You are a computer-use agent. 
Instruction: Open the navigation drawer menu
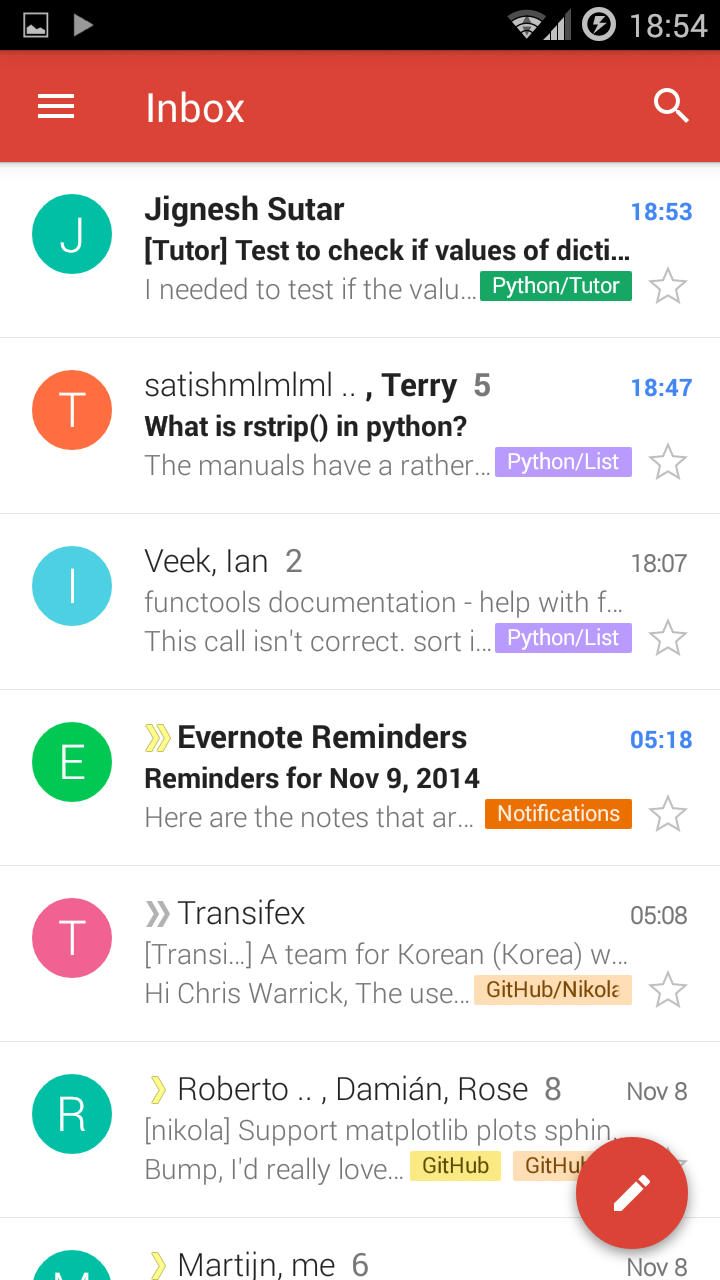pos(56,107)
